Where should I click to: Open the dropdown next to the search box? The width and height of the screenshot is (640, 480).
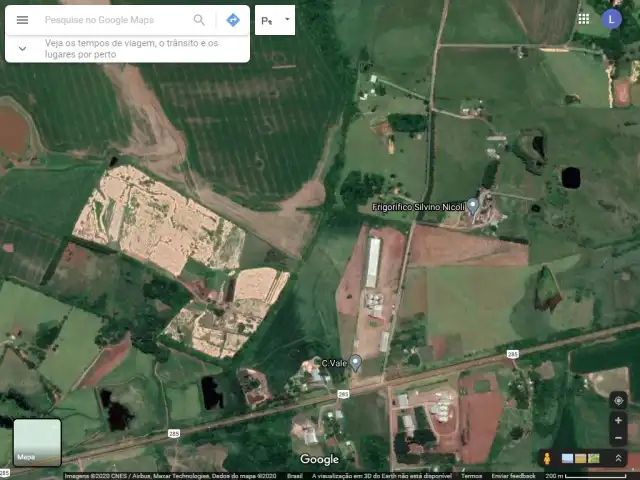coord(287,19)
